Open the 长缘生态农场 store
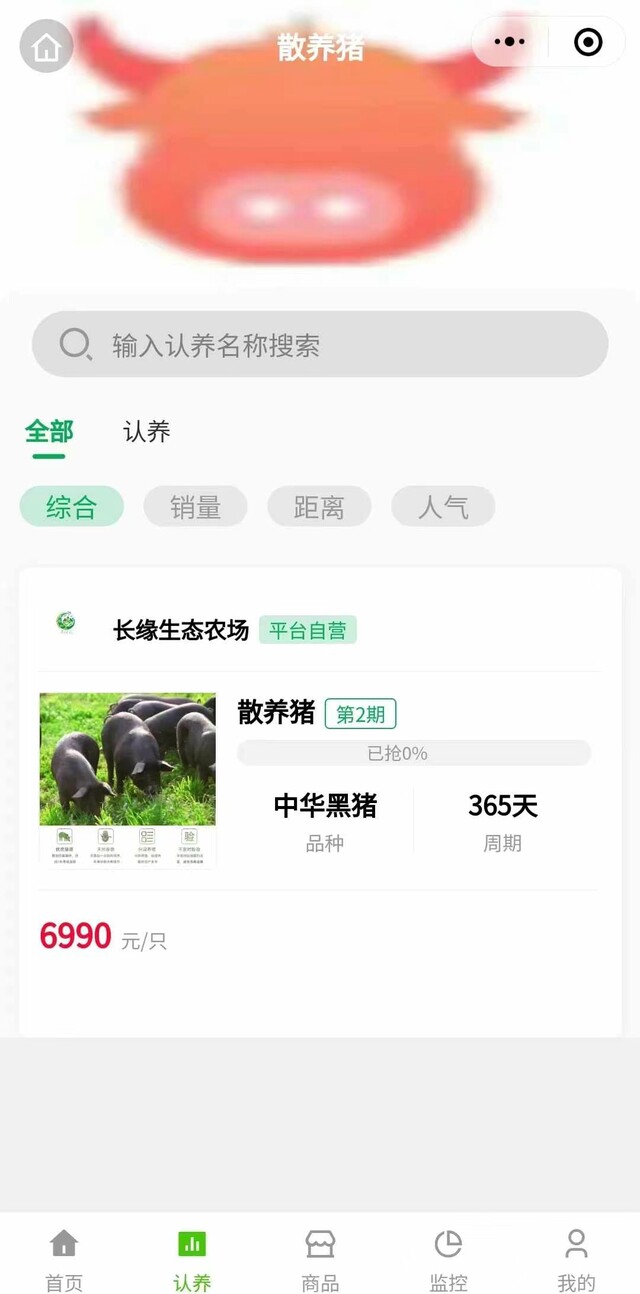 click(180, 630)
